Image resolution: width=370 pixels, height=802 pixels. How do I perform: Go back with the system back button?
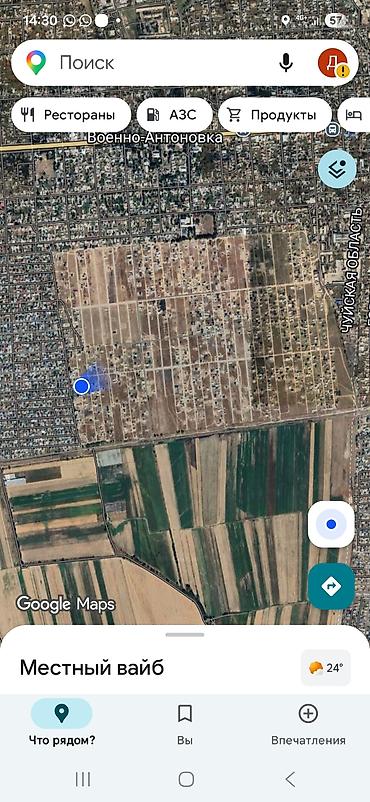coord(290,779)
